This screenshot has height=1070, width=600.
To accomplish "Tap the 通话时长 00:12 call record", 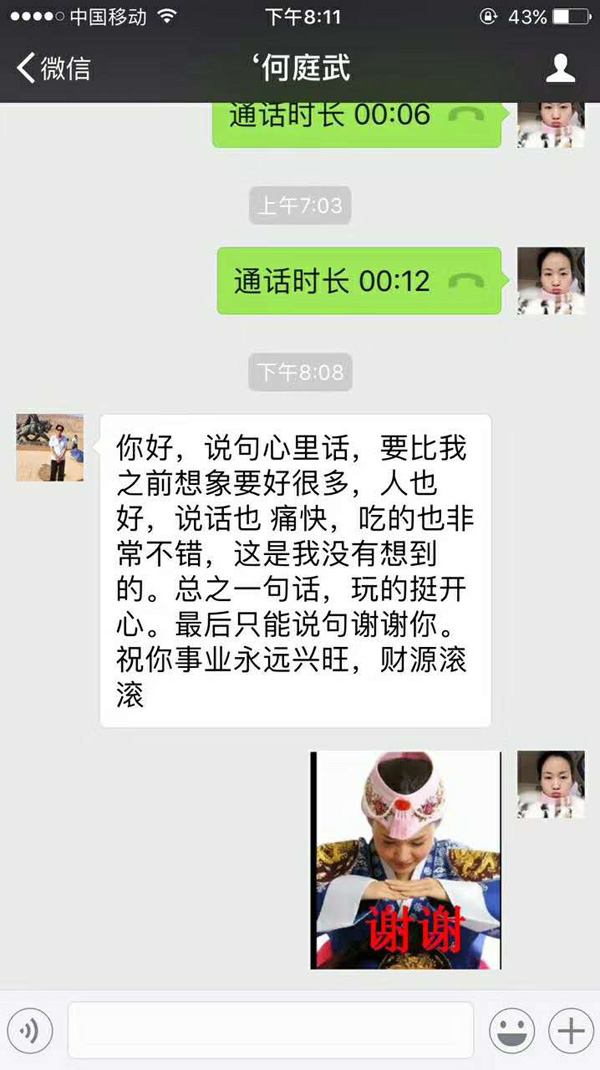I will pyautogui.click(x=359, y=281).
